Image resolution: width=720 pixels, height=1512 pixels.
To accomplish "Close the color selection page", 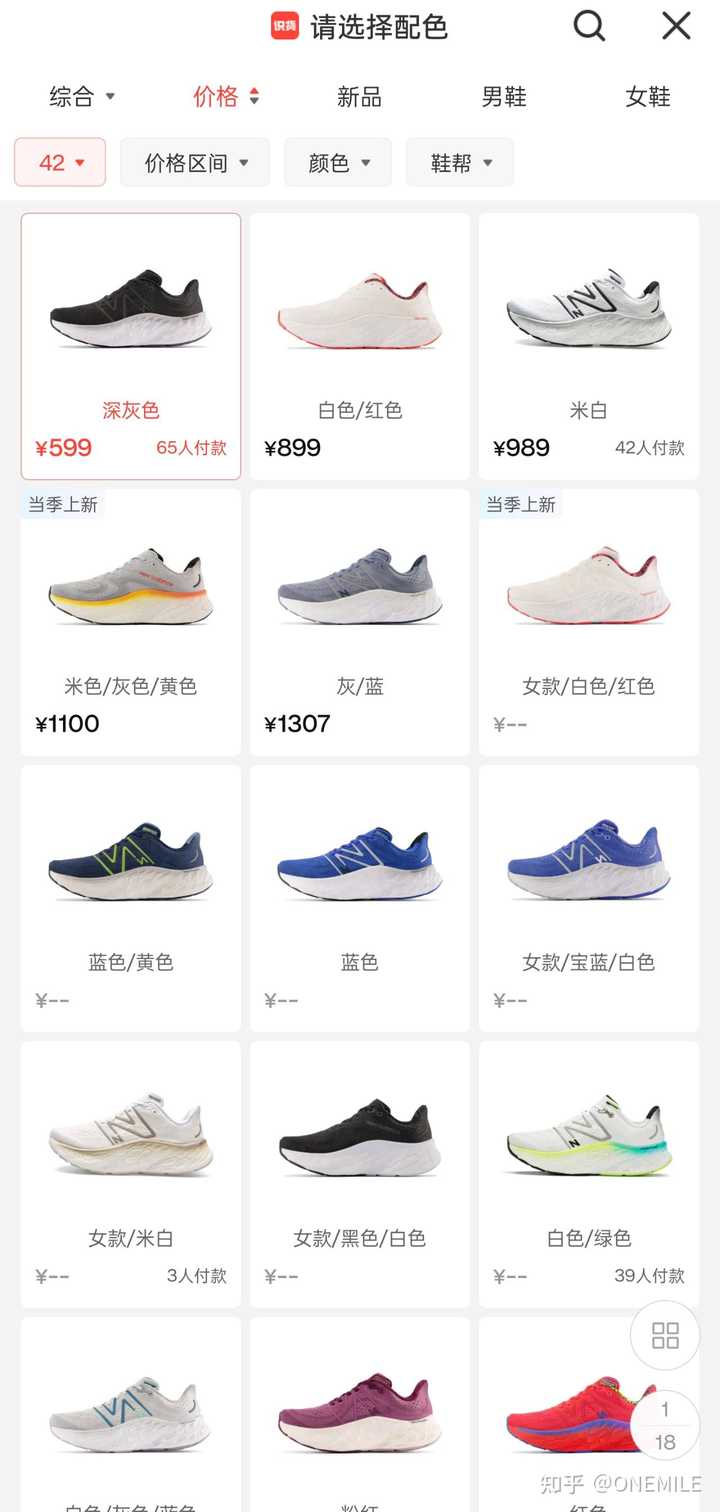I will (x=677, y=26).
